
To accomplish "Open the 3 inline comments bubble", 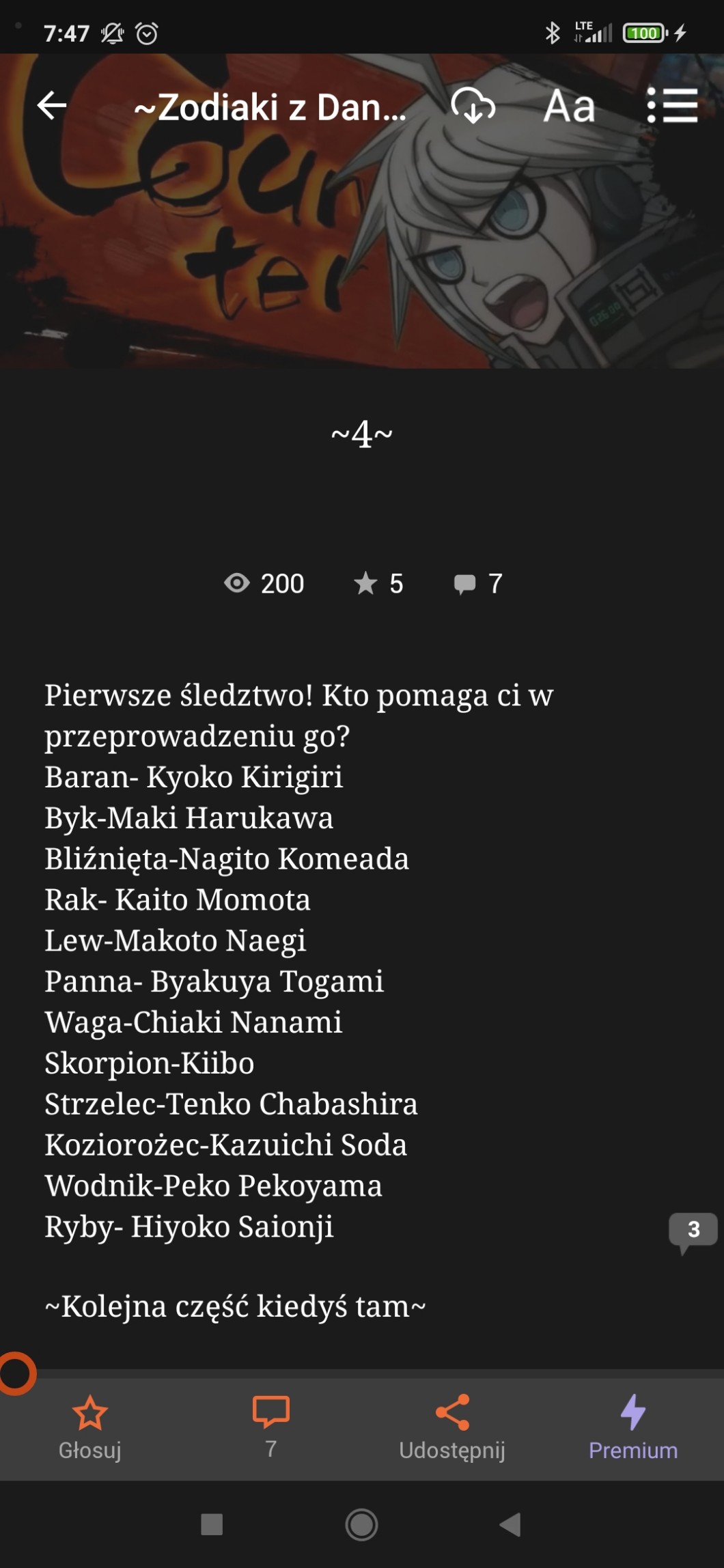I will point(693,1231).
